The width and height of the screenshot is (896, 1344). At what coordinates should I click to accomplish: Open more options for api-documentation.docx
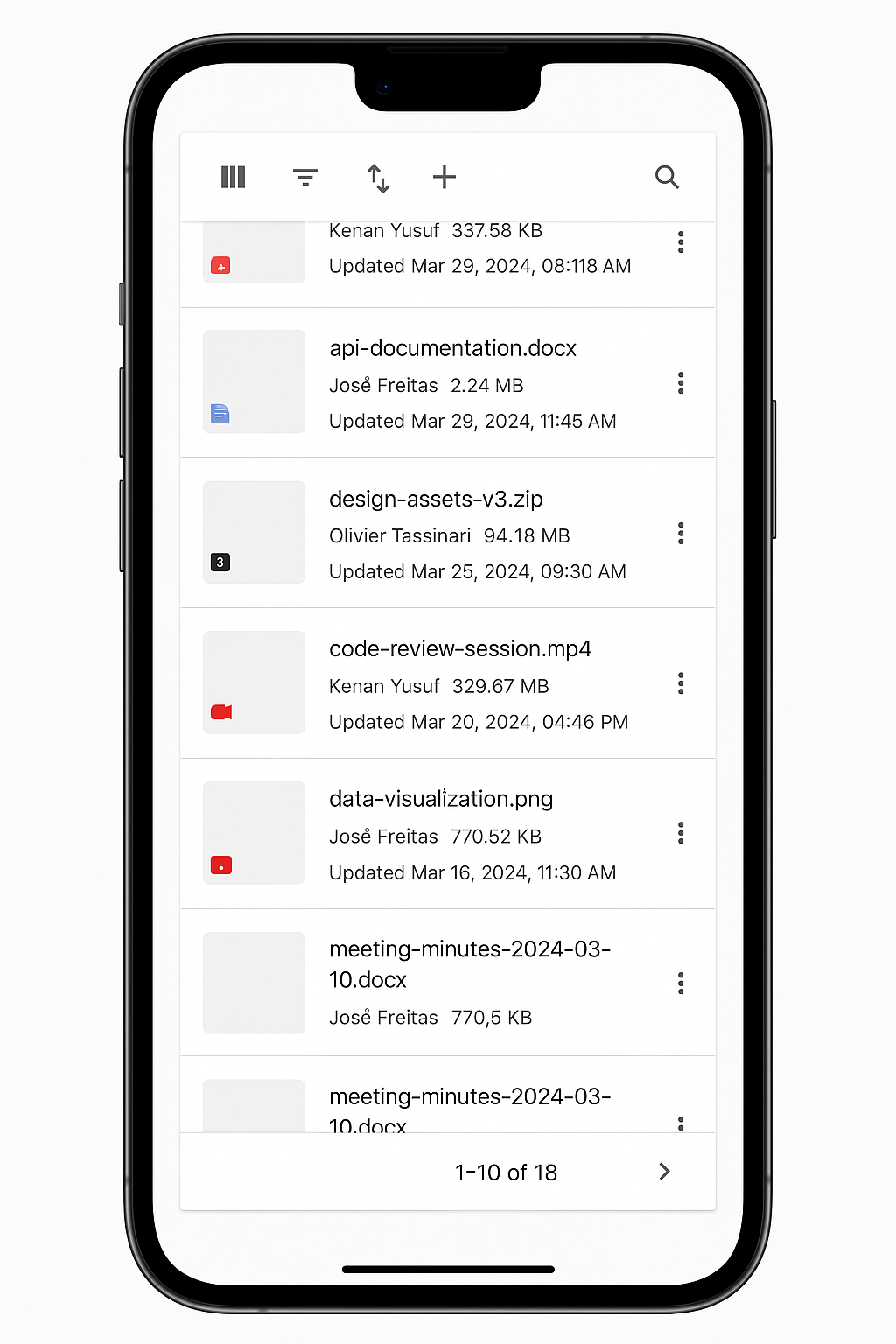point(681,383)
